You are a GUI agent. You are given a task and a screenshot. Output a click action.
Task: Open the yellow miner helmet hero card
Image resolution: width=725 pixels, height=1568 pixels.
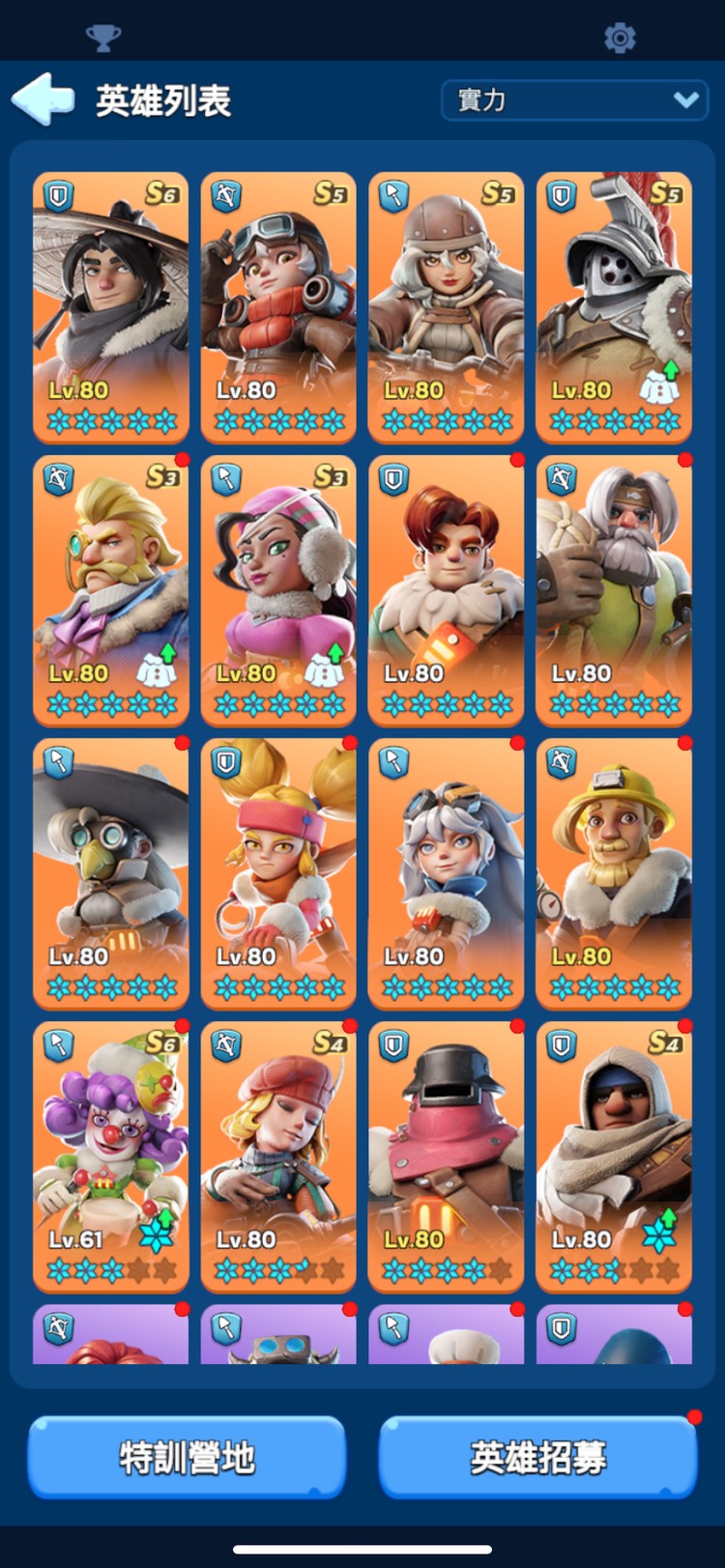(x=614, y=873)
